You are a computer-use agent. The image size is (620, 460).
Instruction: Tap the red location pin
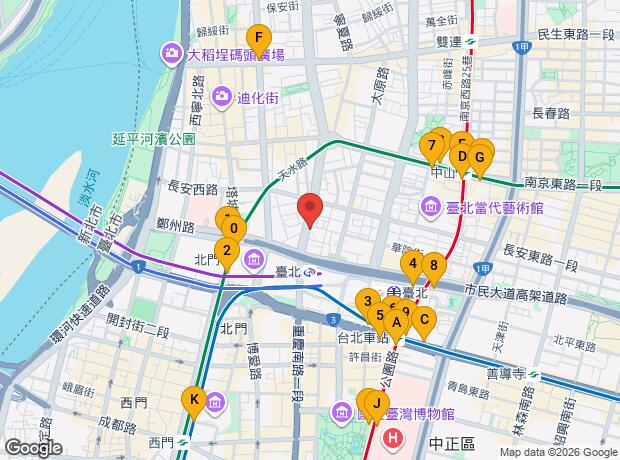pos(311,208)
